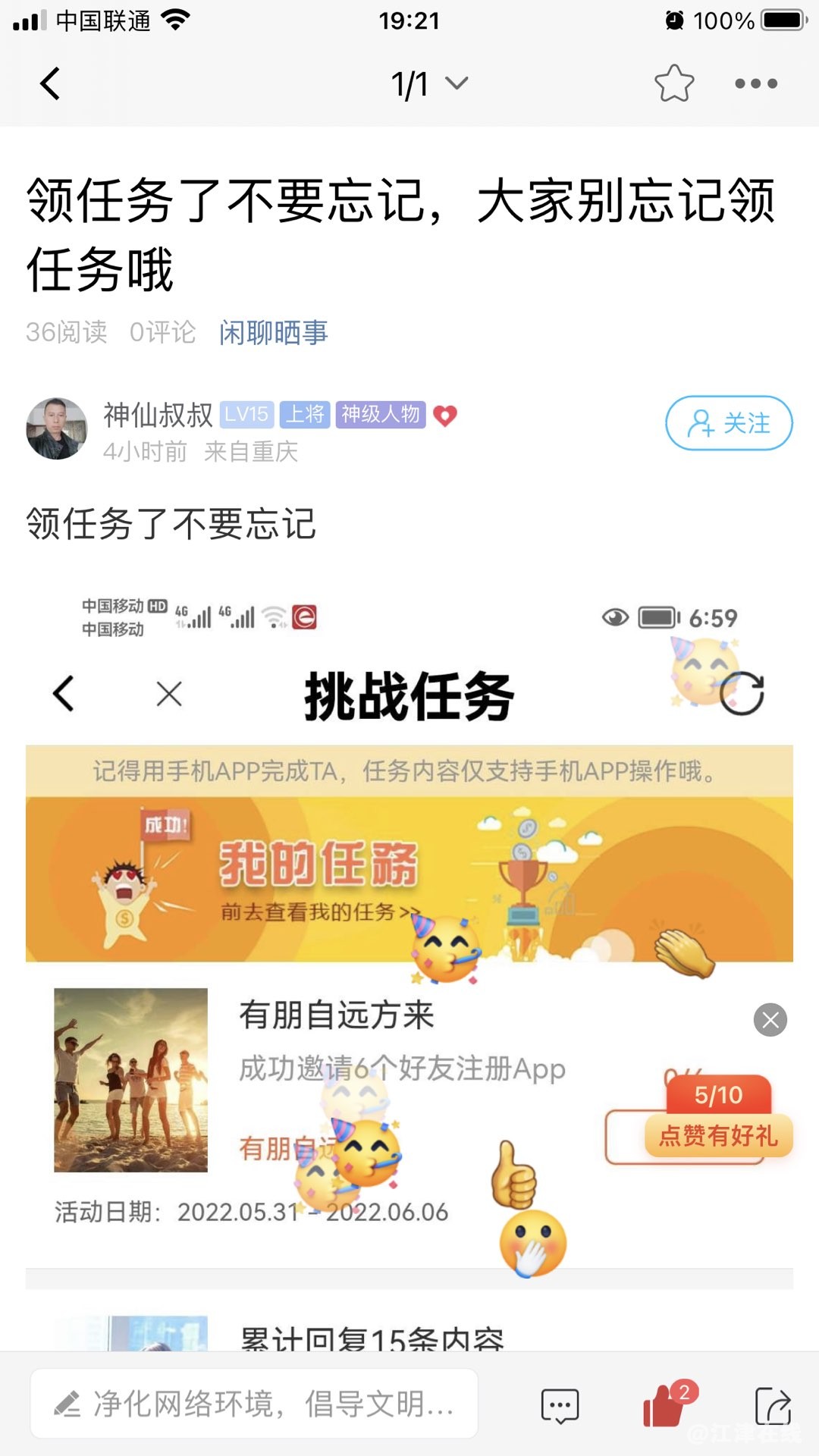Viewport: 819px width, 1456px height.
Task: Open 神仙叔叔's profile avatar
Action: click(x=57, y=428)
